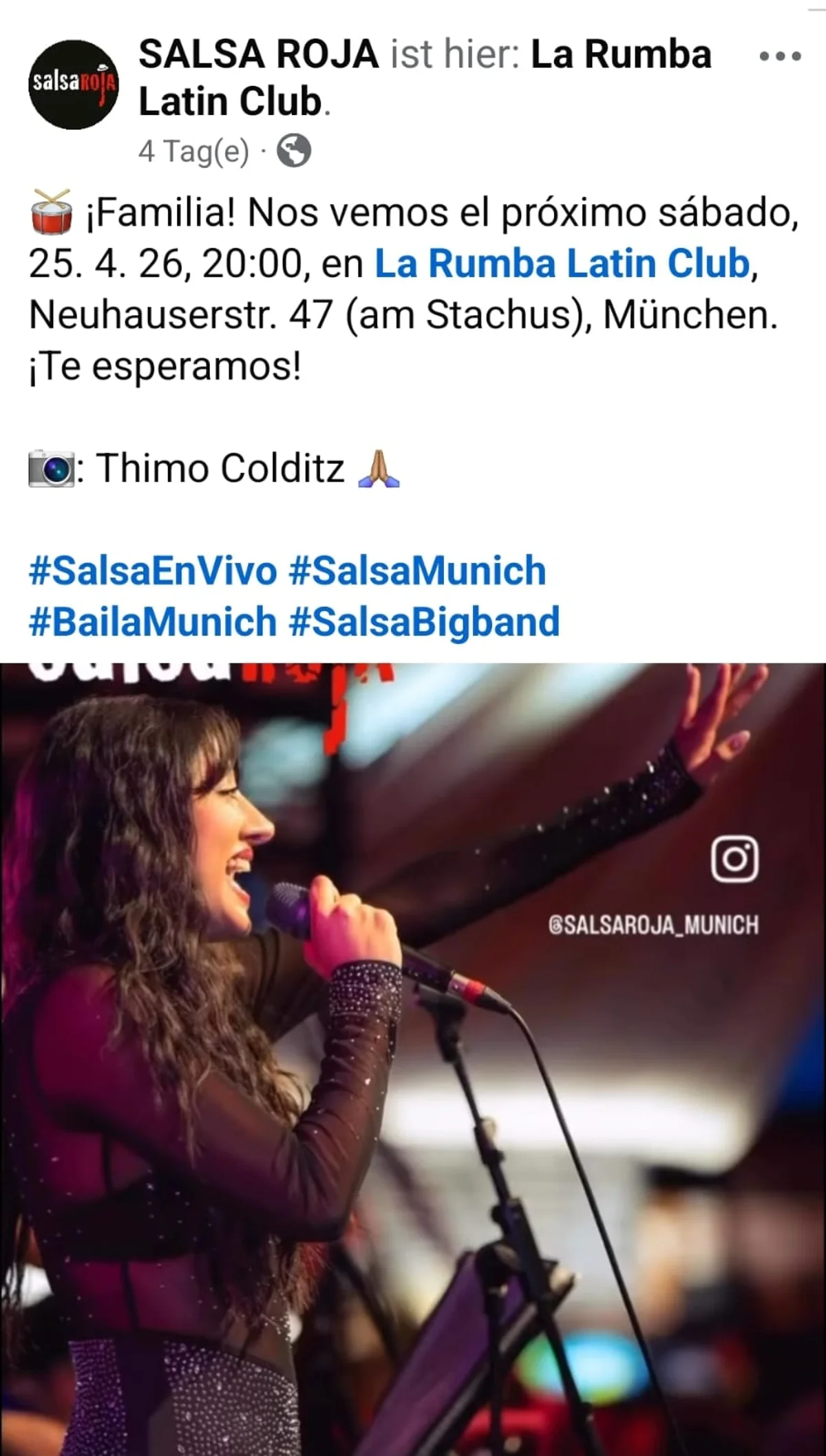The image size is (826, 1456).
Task: Open the singer photo in full view
Action: 413,1060
